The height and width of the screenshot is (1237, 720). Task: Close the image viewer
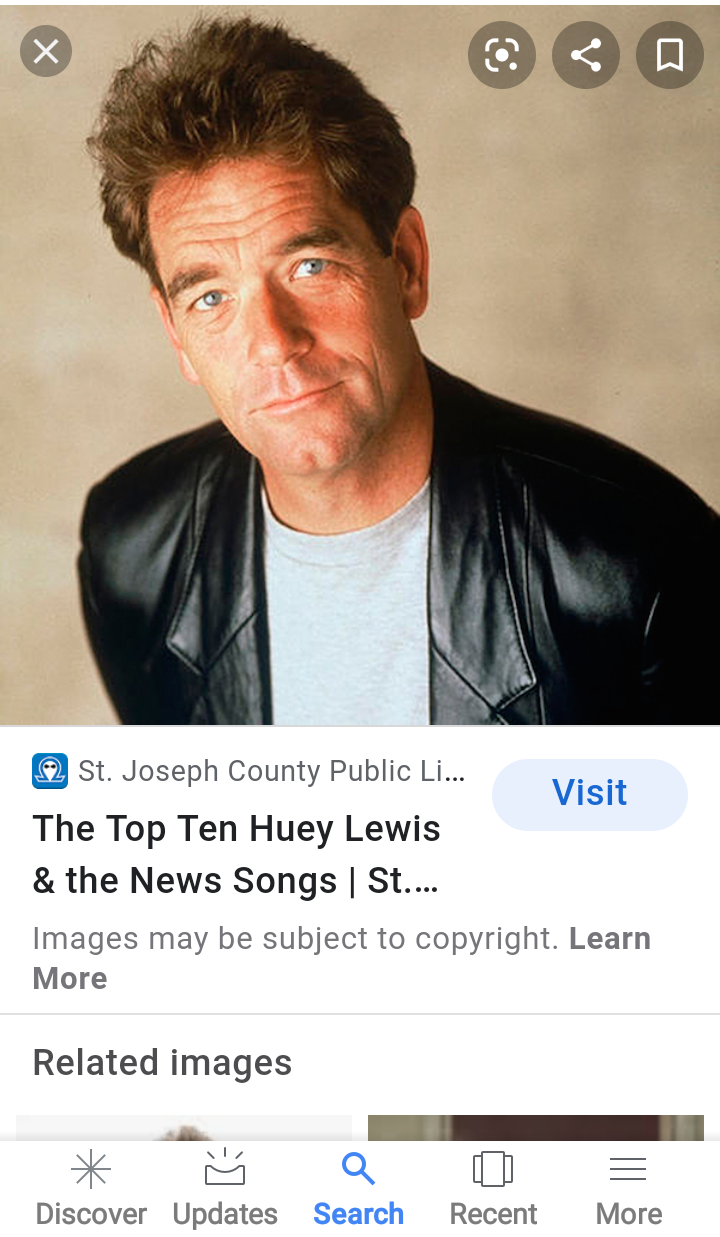click(46, 51)
